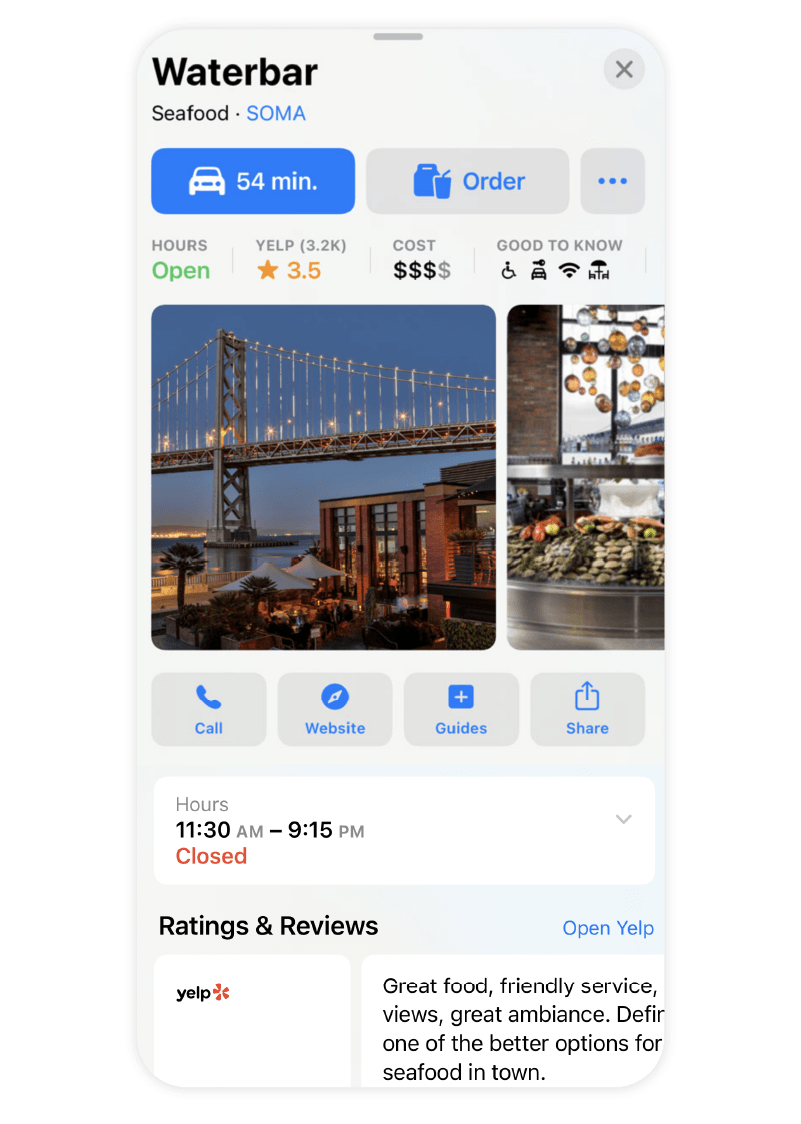The width and height of the screenshot is (801, 1124).
Task: View the Bay Bridge restaurant photo
Action: tap(323, 477)
